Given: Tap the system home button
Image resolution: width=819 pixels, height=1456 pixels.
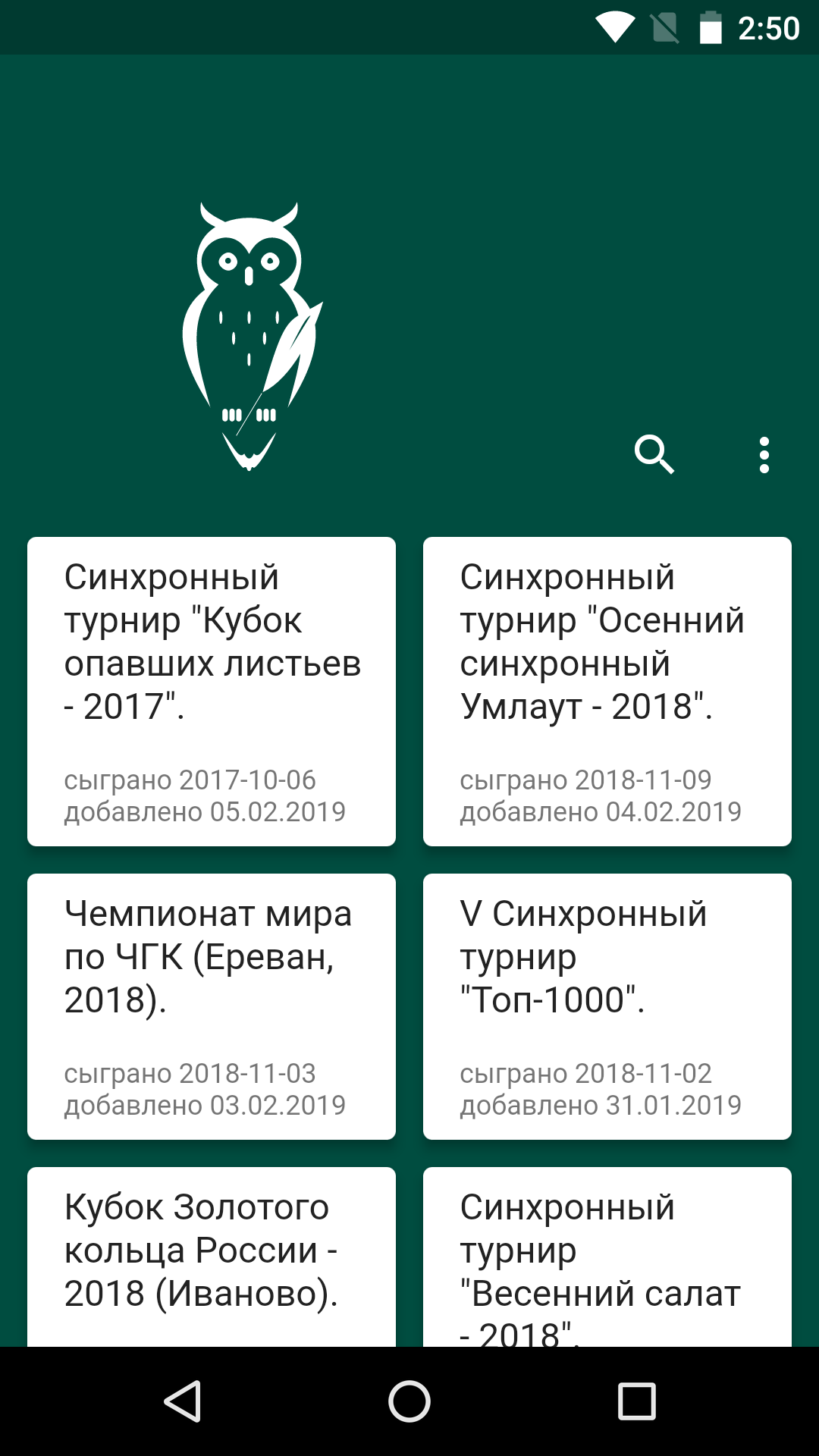Looking at the screenshot, I should point(409,1401).
